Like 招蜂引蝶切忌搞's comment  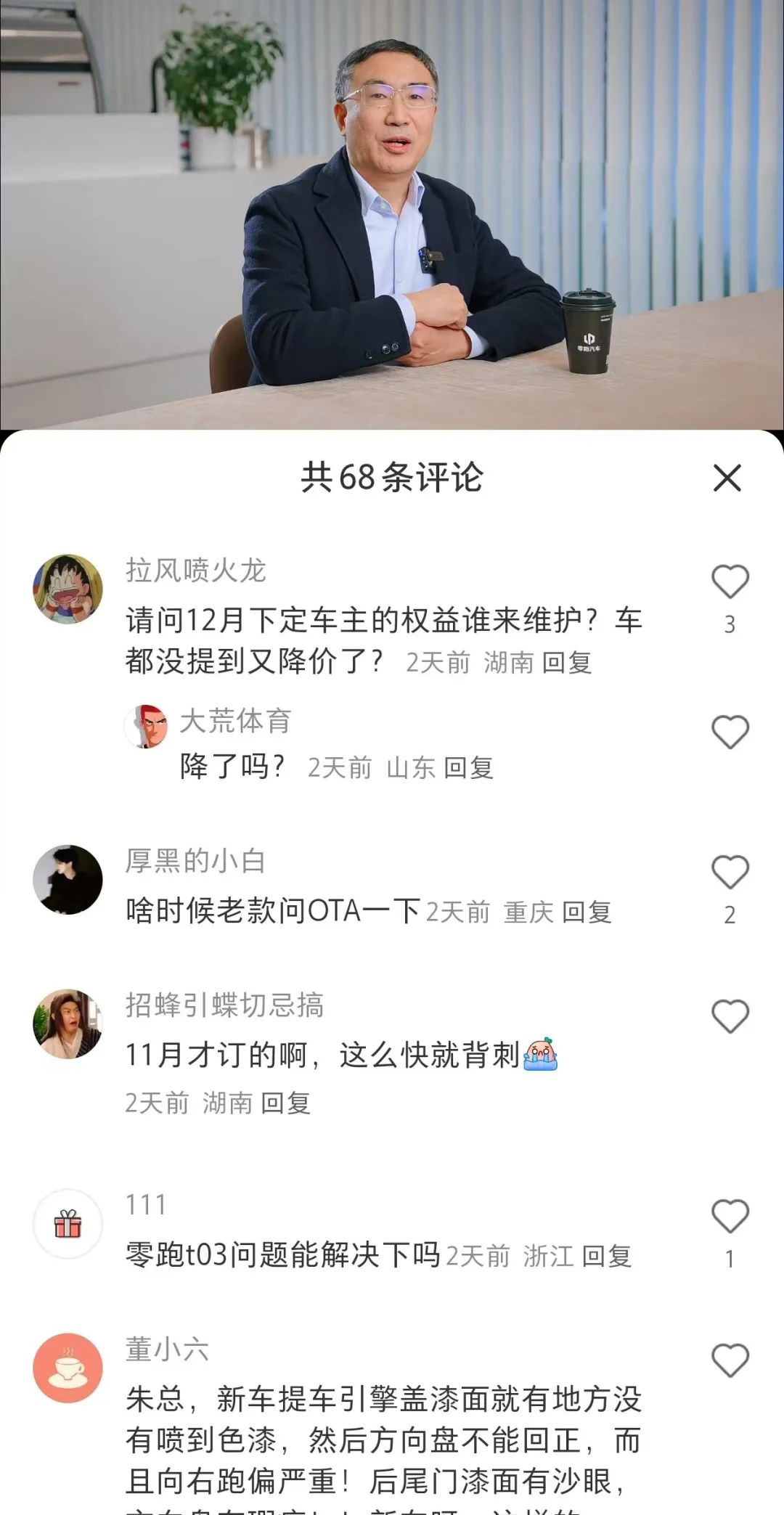click(730, 1016)
